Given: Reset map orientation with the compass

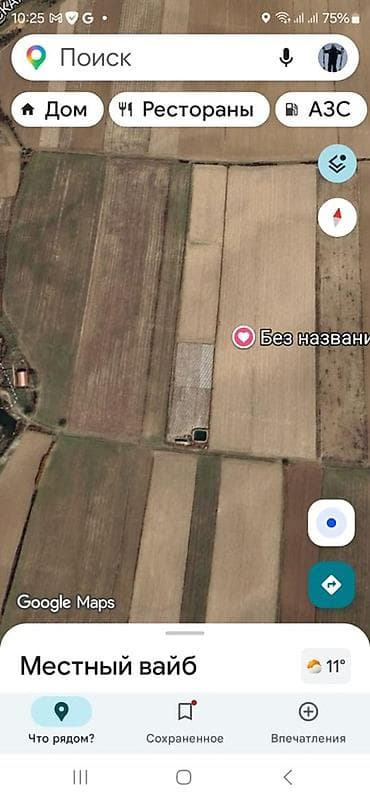Looking at the screenshot, I should [x=337, y=218].
